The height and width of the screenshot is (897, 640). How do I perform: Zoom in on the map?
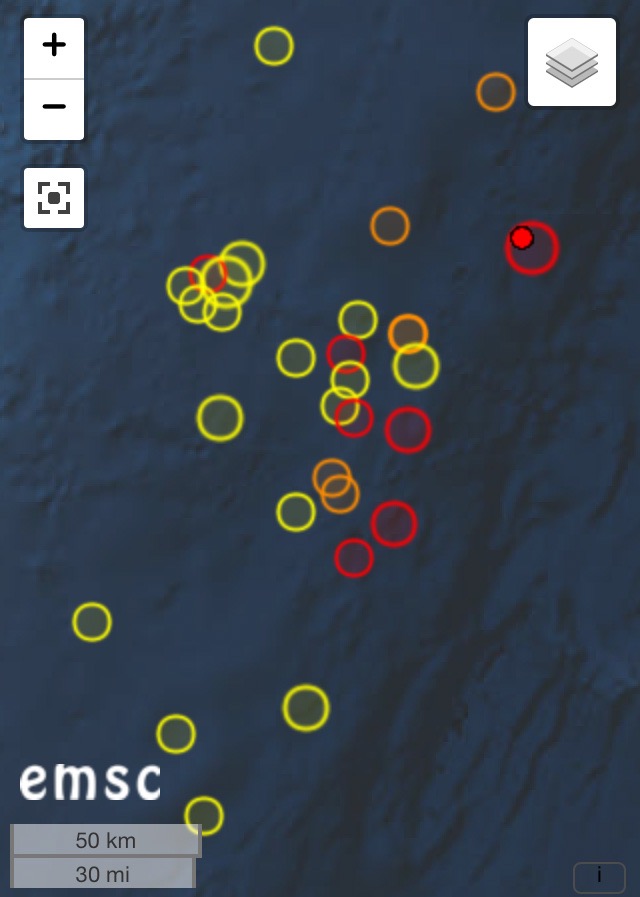point(54,46)
